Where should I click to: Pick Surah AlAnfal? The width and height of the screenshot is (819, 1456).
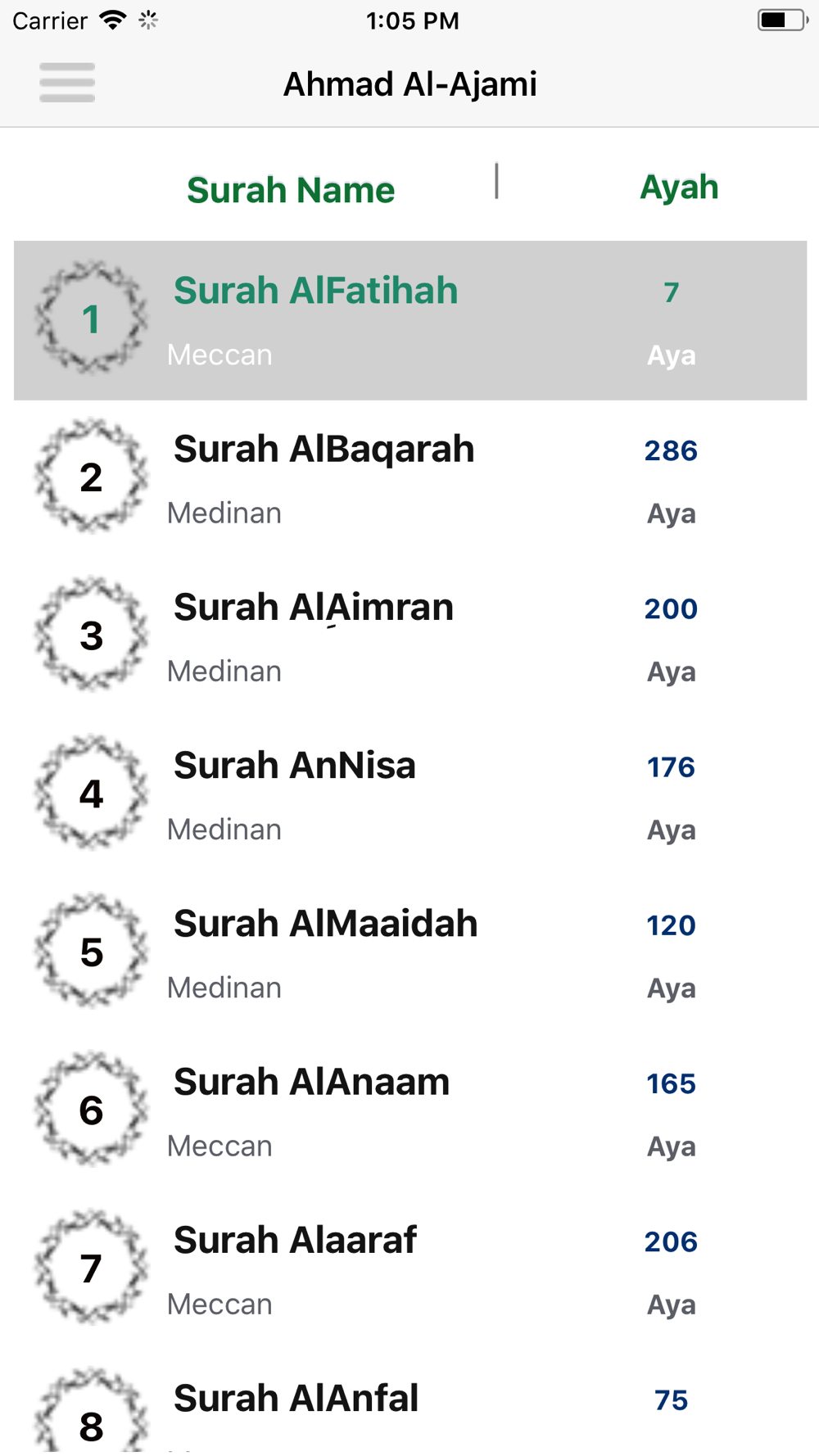(410, 1402)
